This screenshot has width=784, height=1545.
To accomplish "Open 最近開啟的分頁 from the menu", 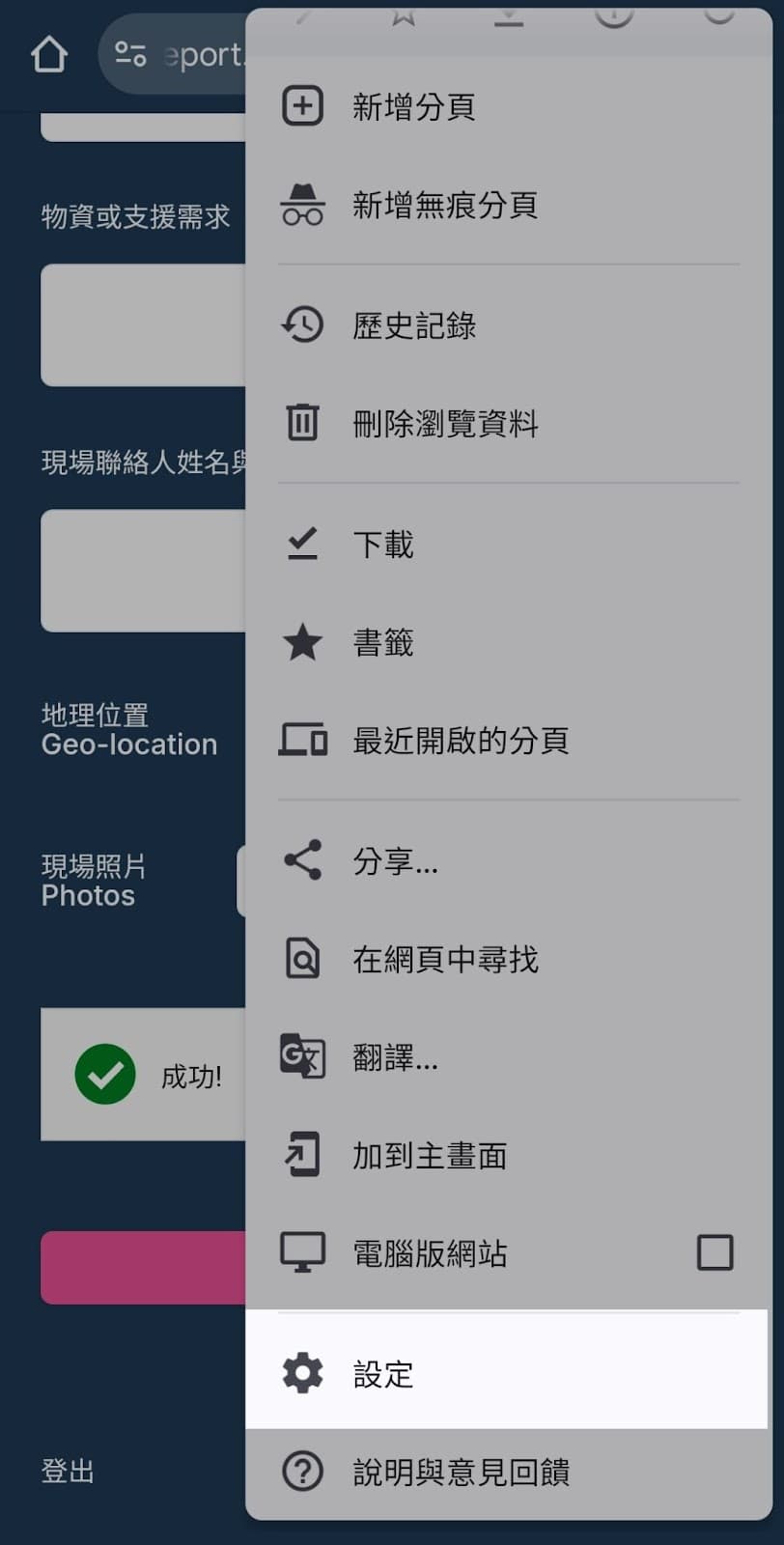I will 460,741.
